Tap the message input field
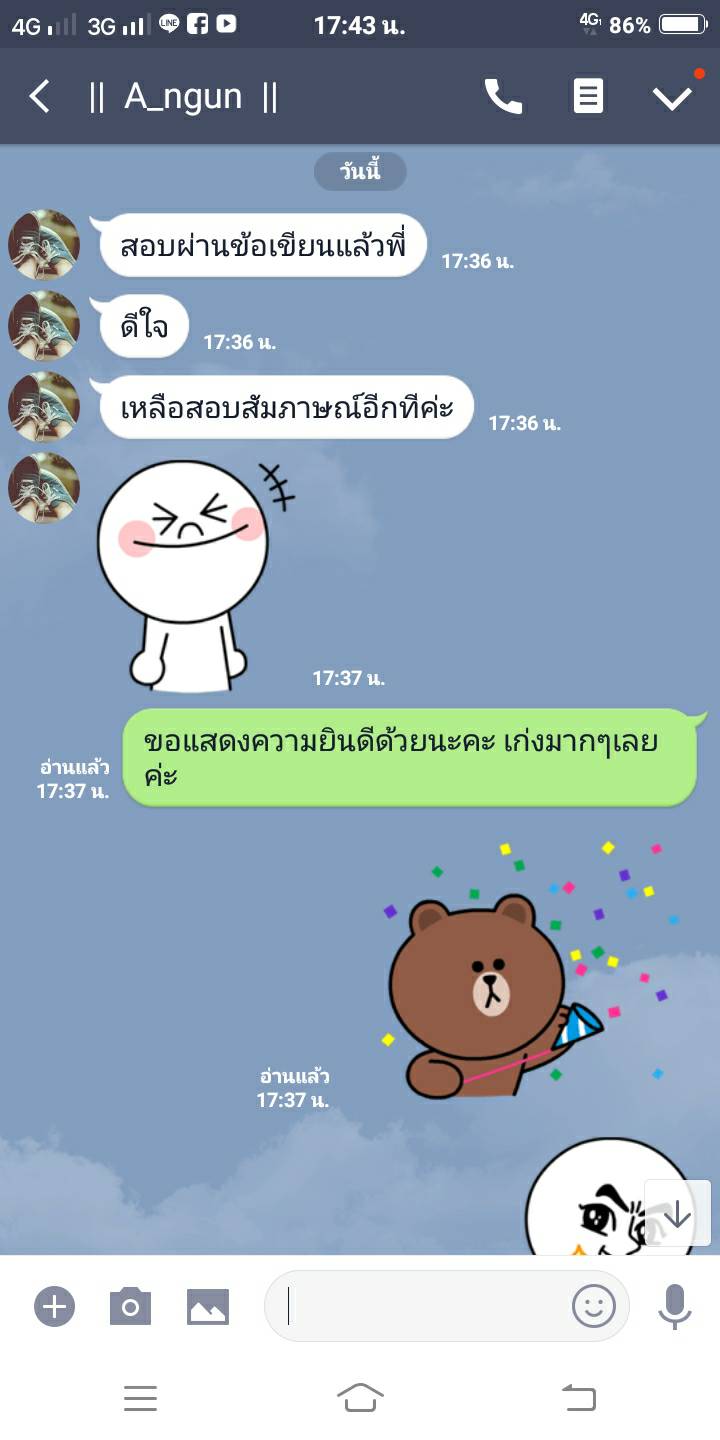 tap(420, 1306)
